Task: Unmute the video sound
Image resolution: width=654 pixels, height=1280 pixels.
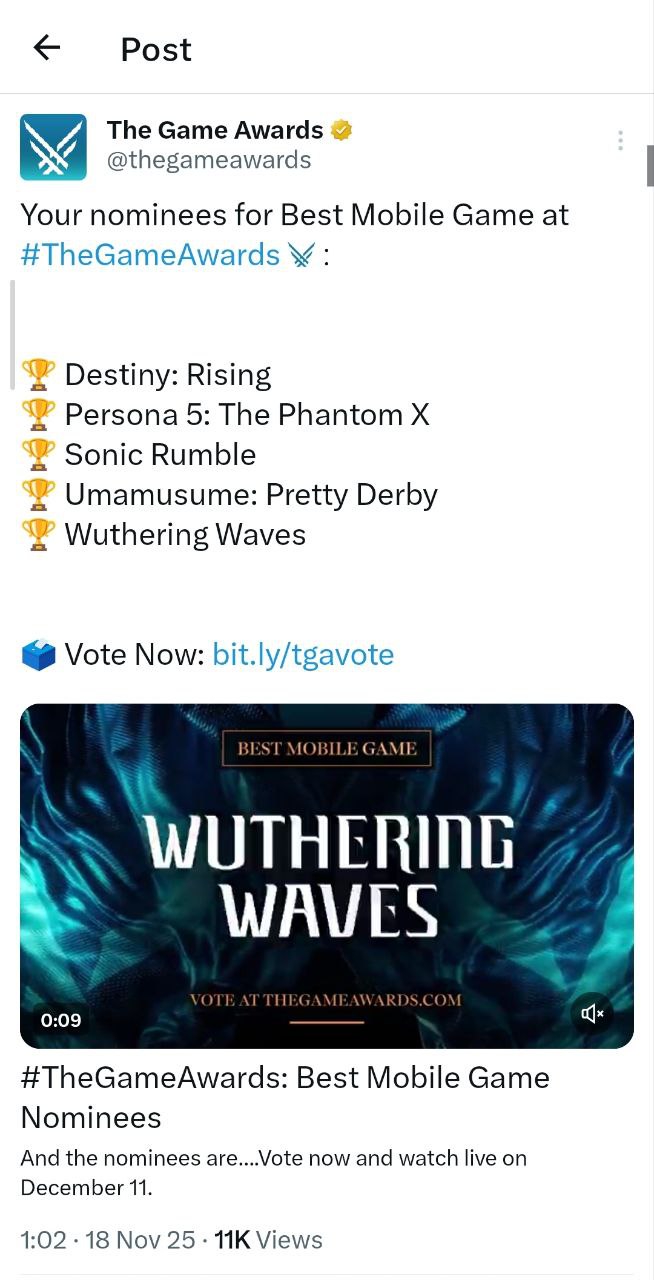Action: point(592,1014)
